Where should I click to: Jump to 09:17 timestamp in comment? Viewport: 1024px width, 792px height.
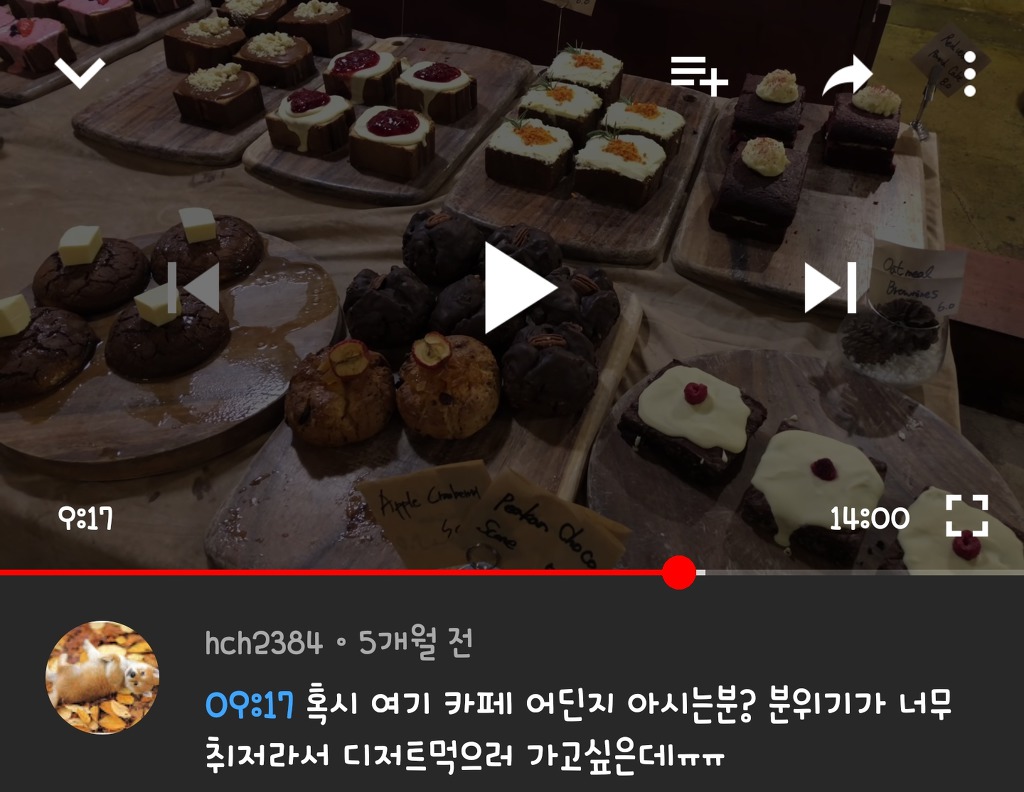(249, 705)
